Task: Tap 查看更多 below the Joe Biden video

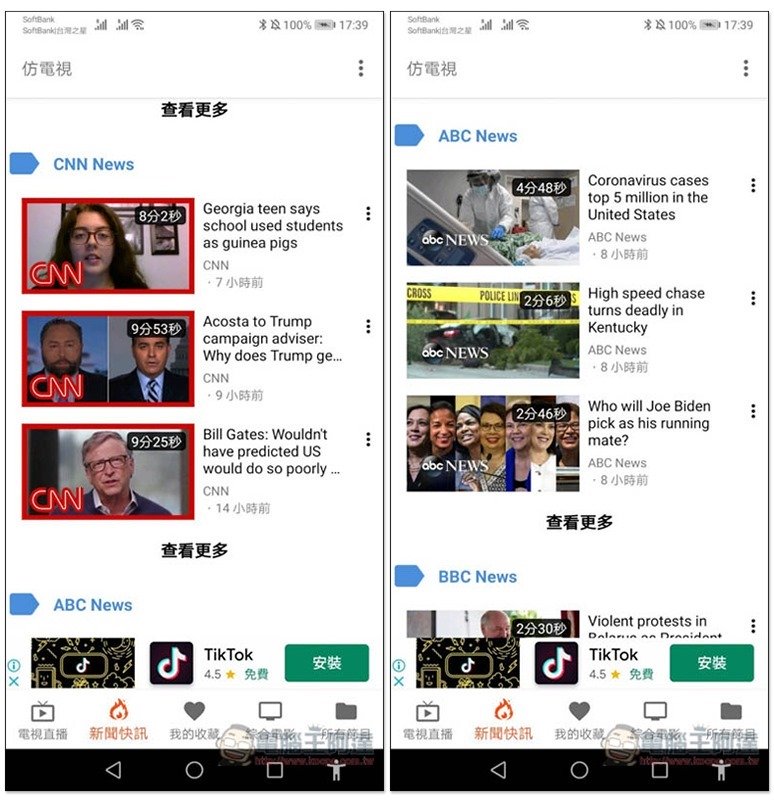Action: coord(580,523)
